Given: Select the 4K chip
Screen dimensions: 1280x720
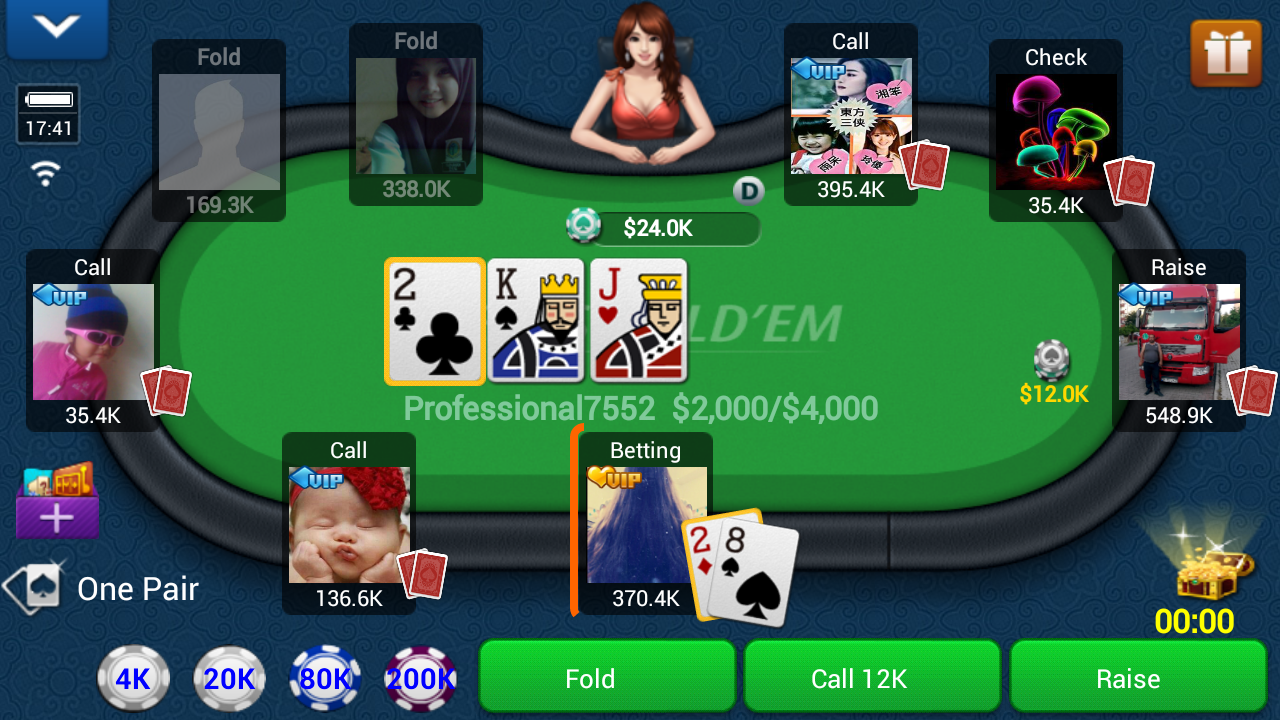Looking at the screenshot, I should 133,679.
